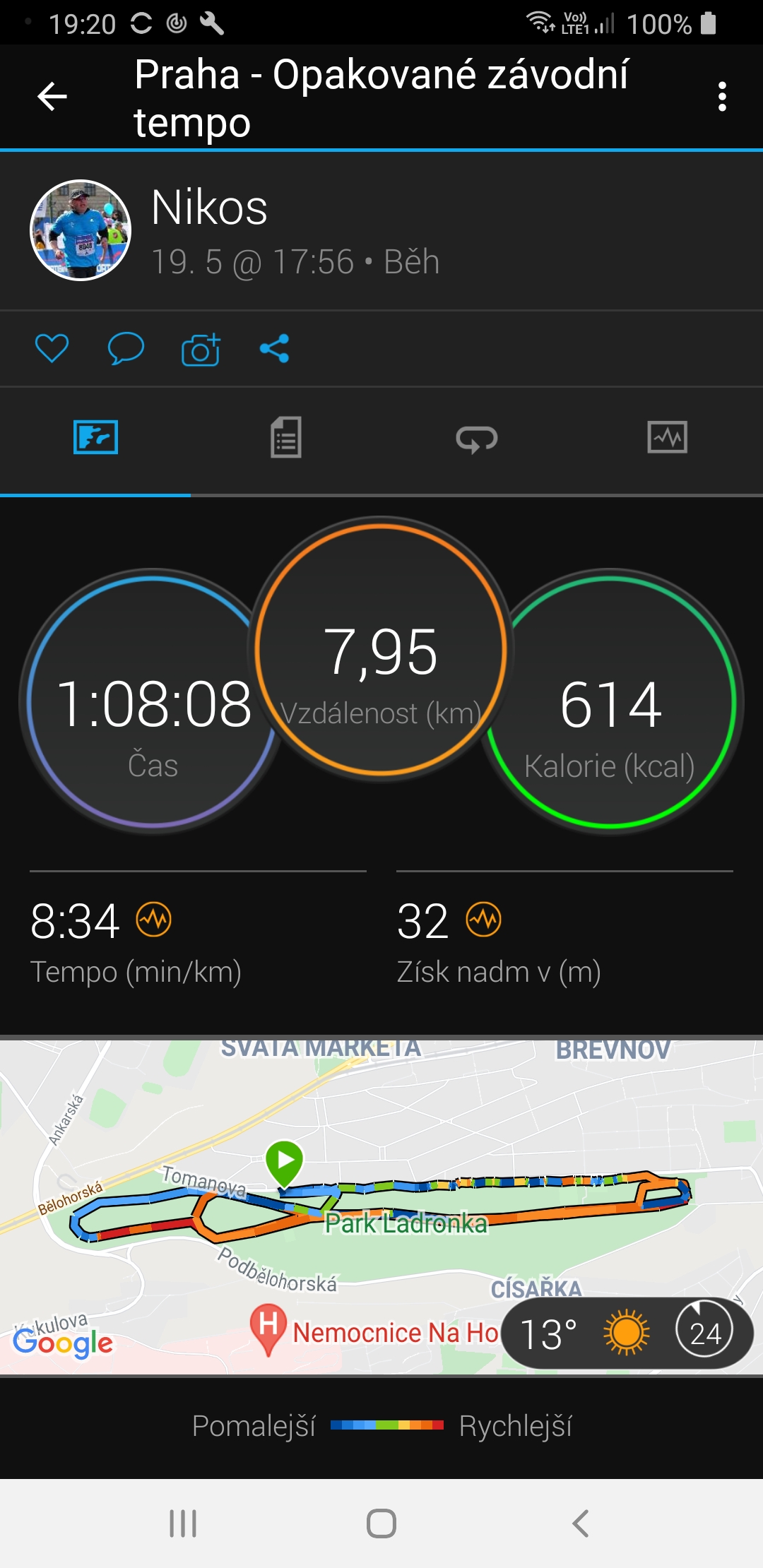This screenshot has width=763, height=1568.
Task: Go back using the app bar arrow
Action: pos(52,97)
